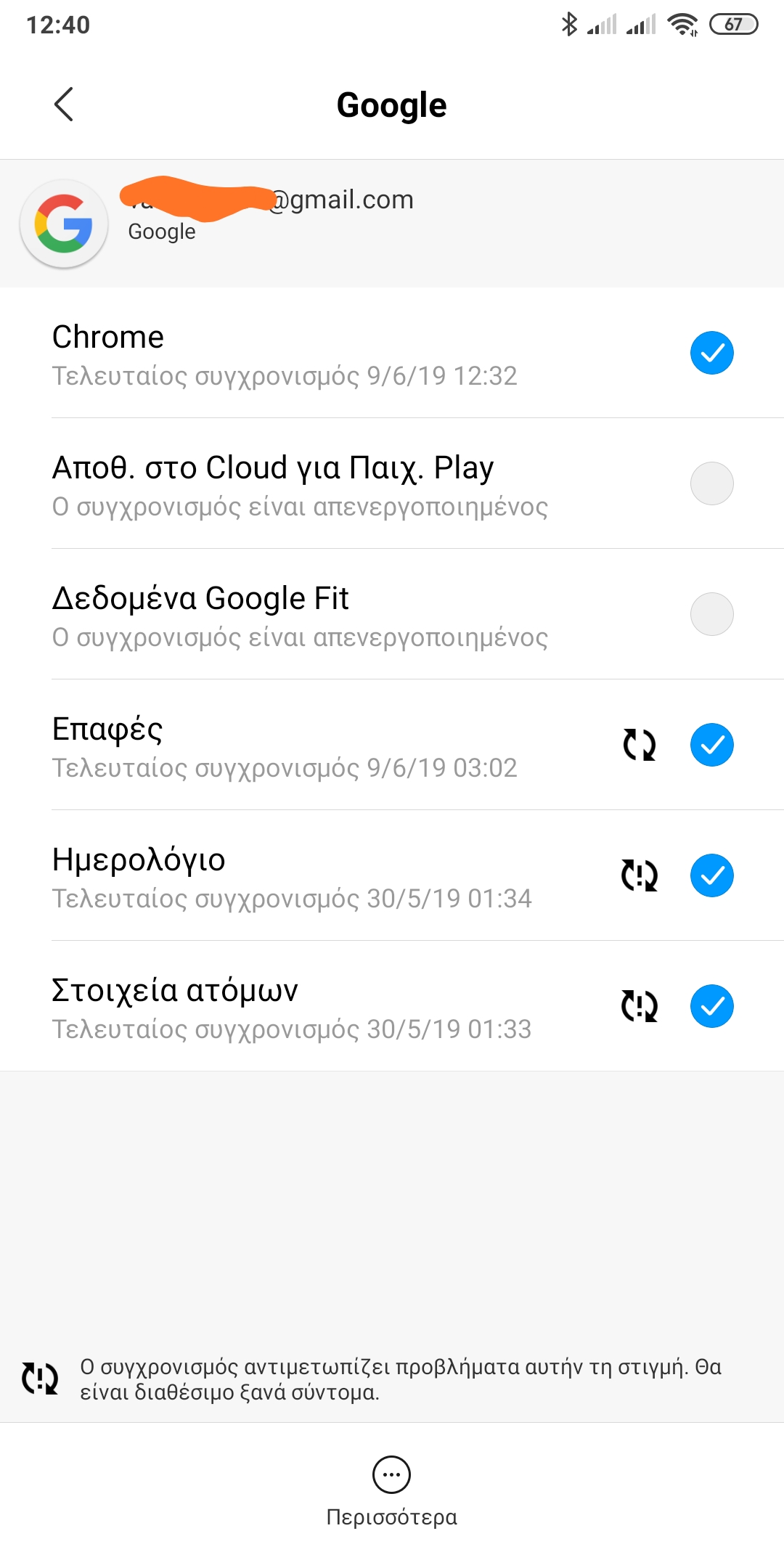Turn off Ημερολόγιο sync
The width and height of the screenshot is (784, 1568).
click(x=711, y=875)
